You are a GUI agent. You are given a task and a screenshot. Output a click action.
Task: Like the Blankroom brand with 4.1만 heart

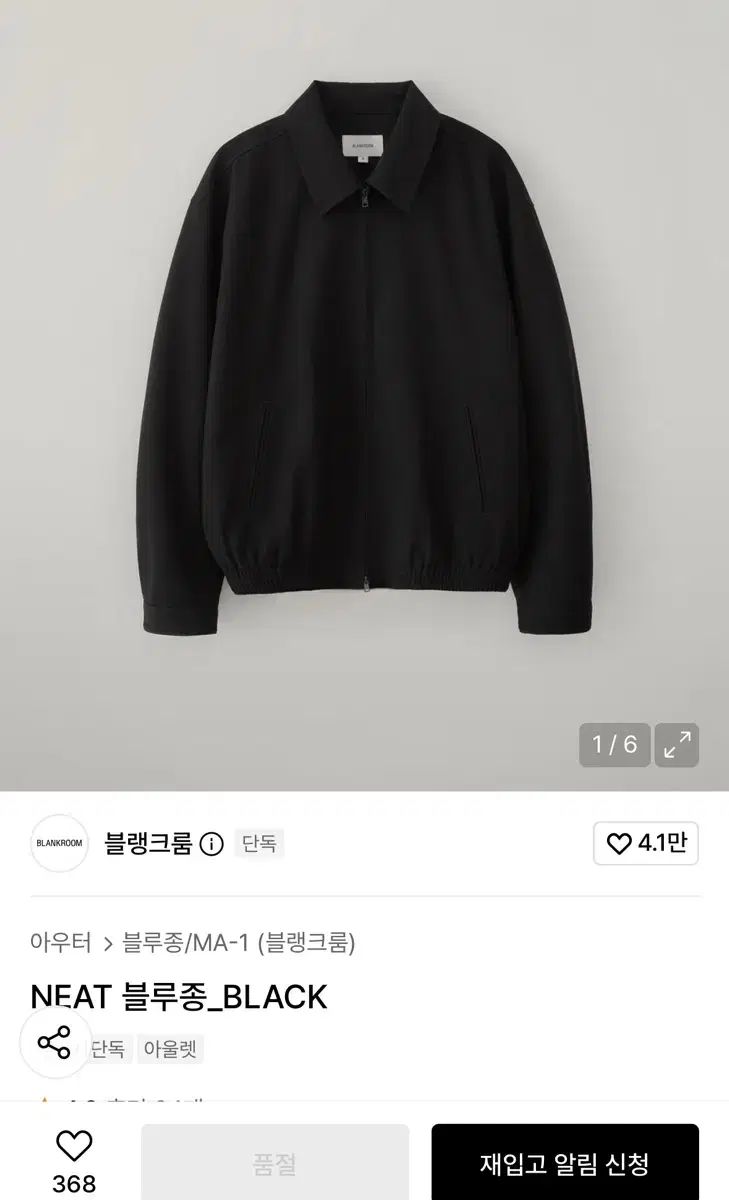click(x=646, y=843)
